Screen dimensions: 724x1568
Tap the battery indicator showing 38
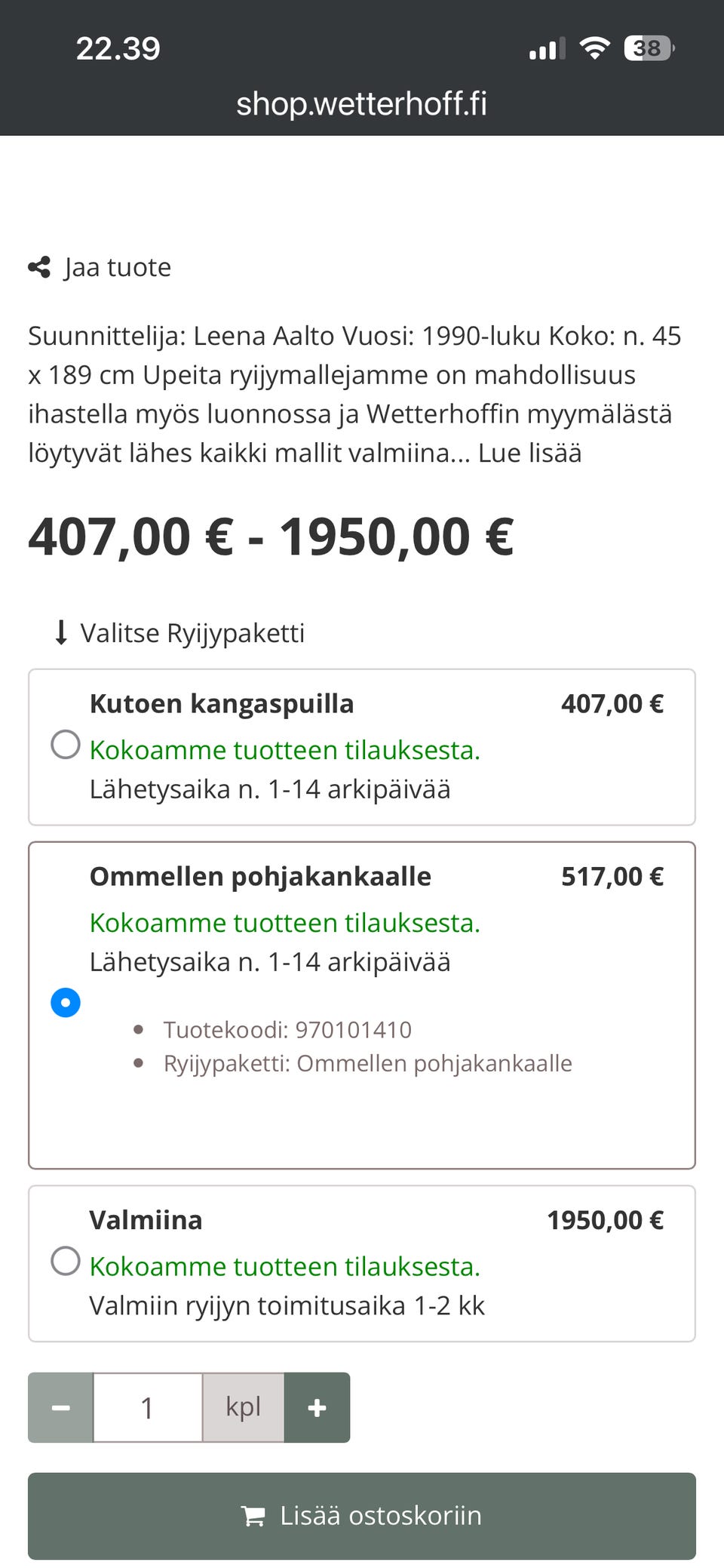pos(646,48)
